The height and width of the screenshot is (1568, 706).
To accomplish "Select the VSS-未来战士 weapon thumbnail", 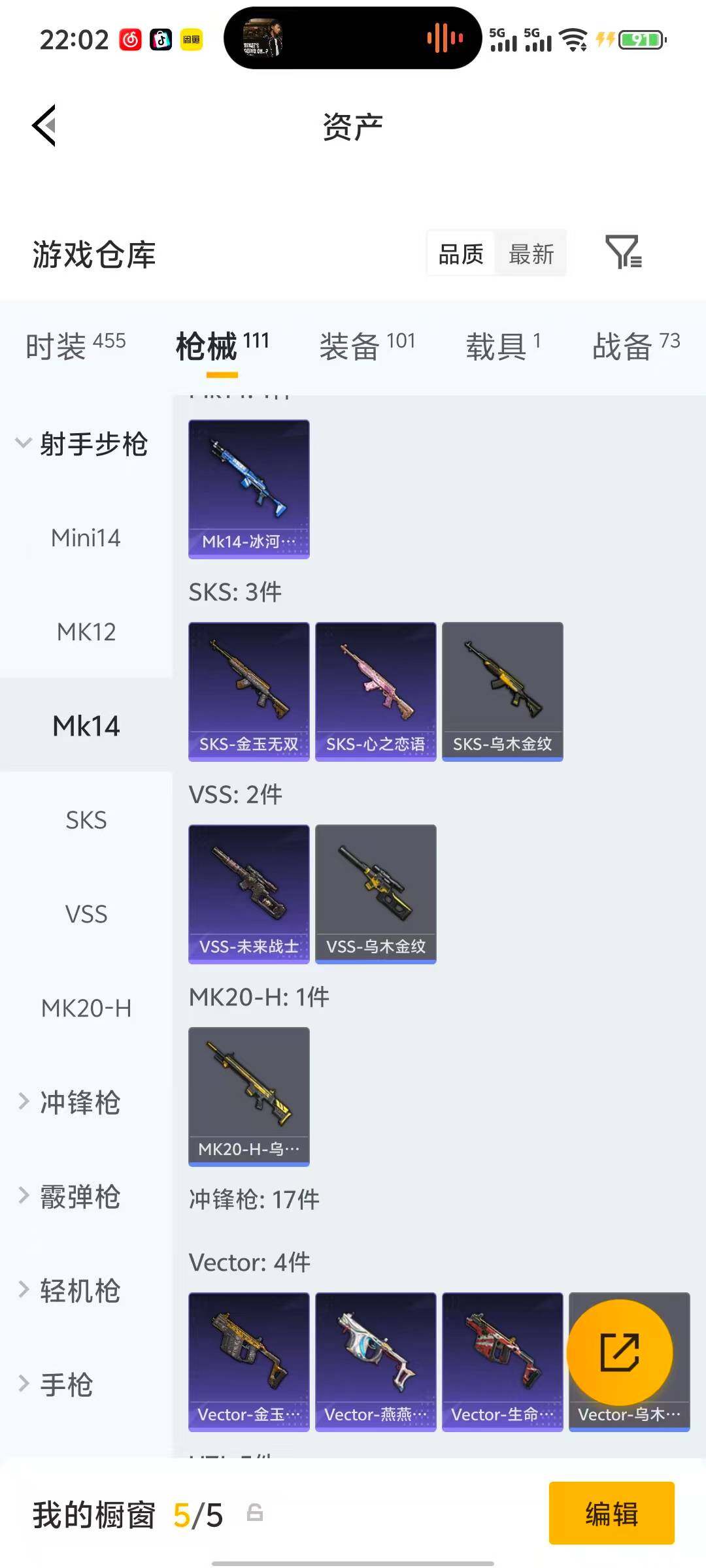I will tap(248, 894).
